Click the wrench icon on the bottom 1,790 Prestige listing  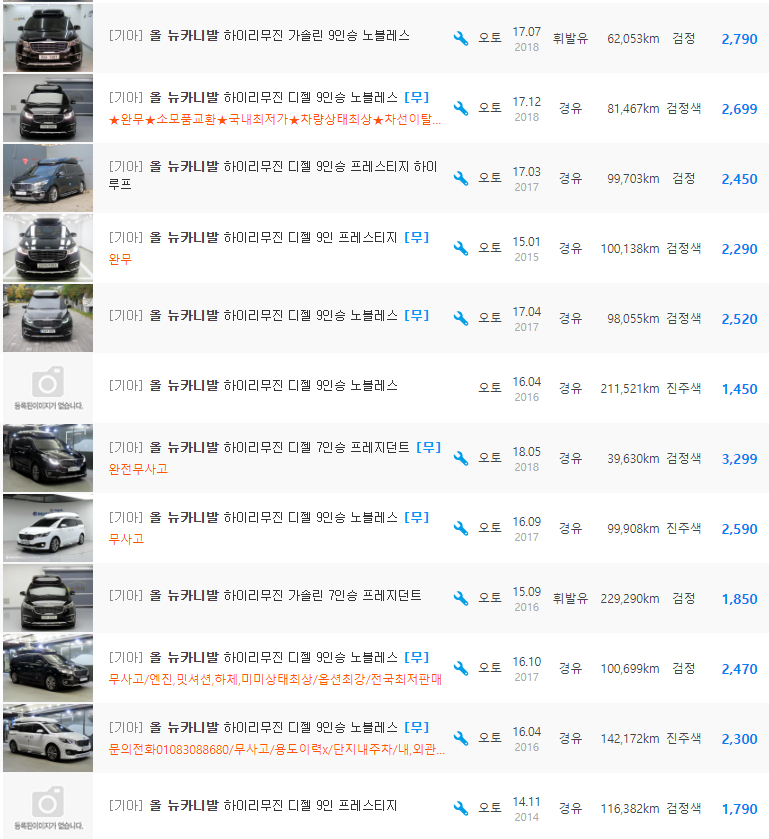point(460,807)
